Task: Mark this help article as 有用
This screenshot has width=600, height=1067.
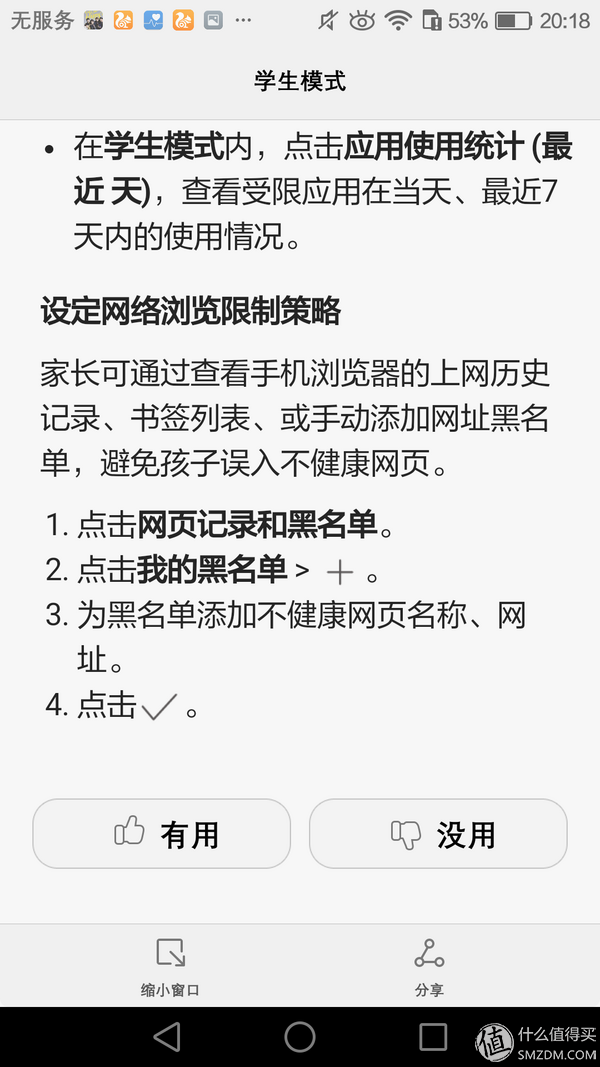Action: [x=162, y=834]
